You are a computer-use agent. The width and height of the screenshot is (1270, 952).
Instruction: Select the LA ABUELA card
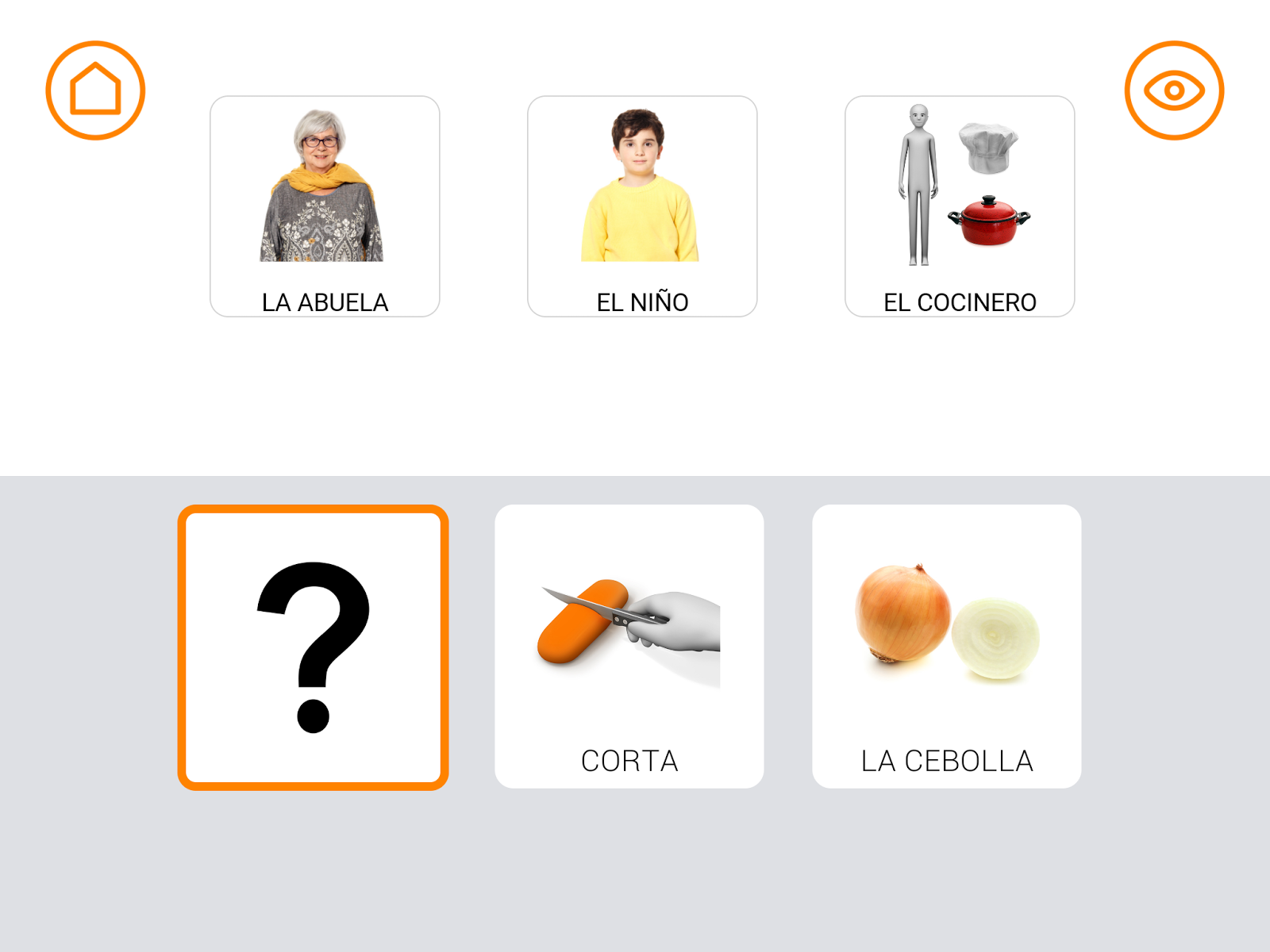point(325,206)
